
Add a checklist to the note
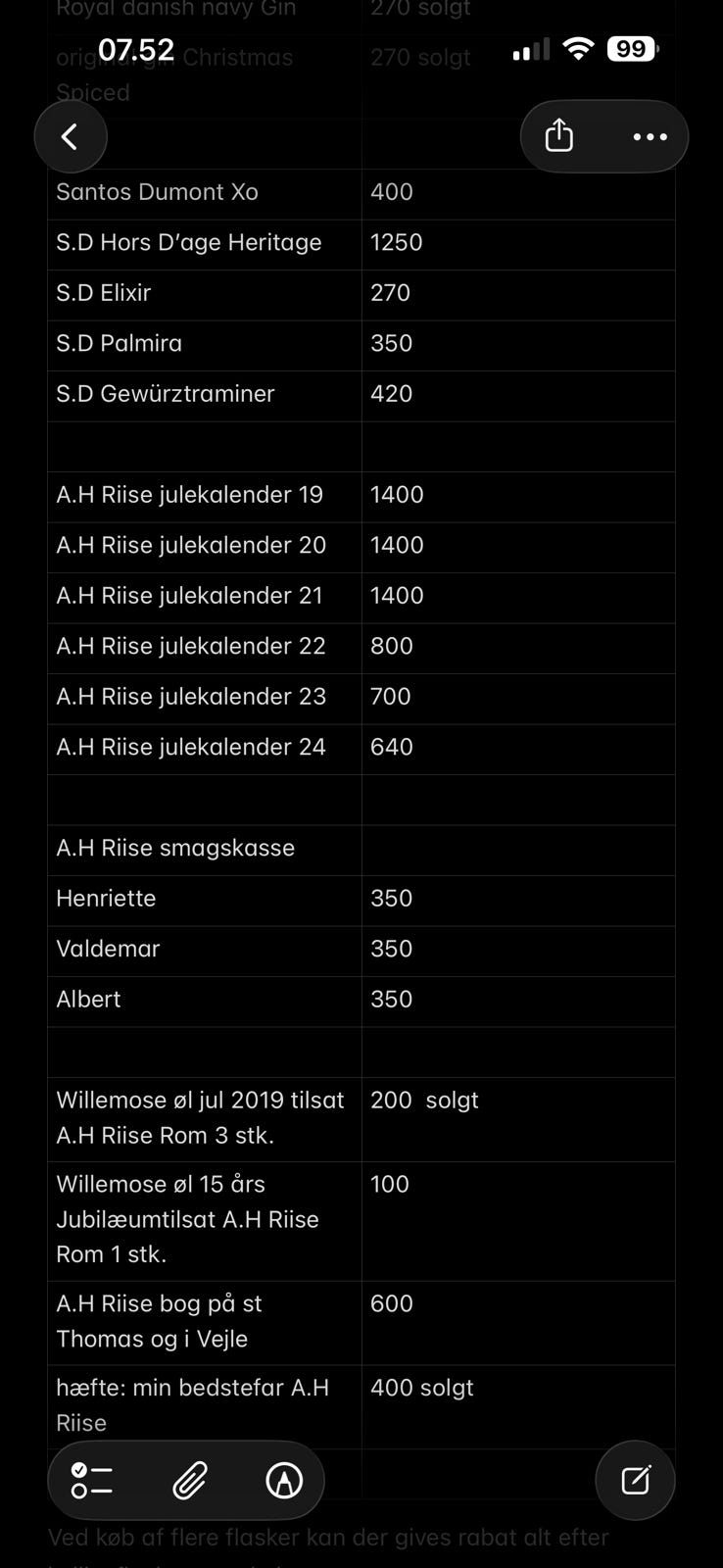click(x=92, y=1480)
